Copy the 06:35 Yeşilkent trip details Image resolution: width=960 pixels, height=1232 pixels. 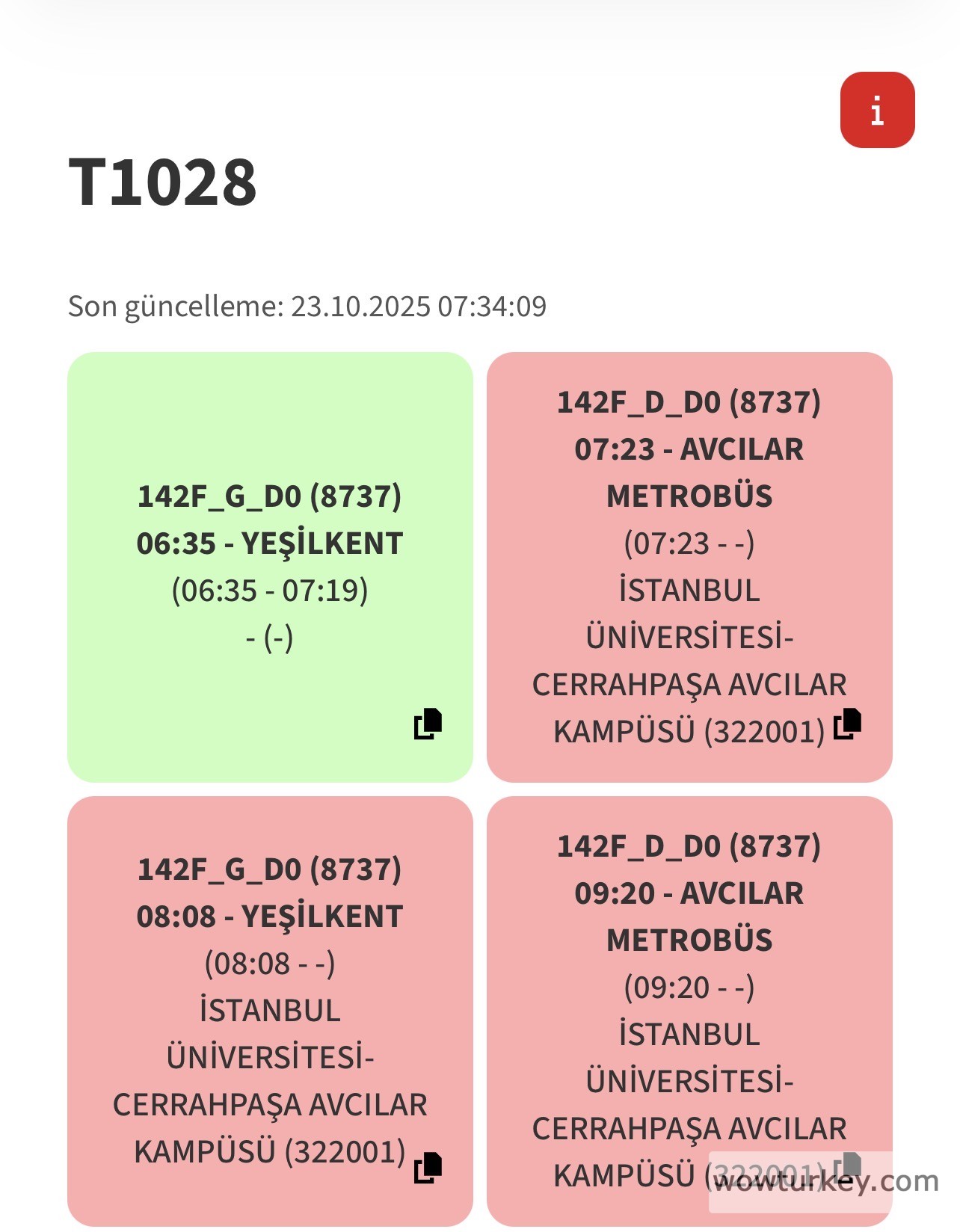(x=428, y=724)
